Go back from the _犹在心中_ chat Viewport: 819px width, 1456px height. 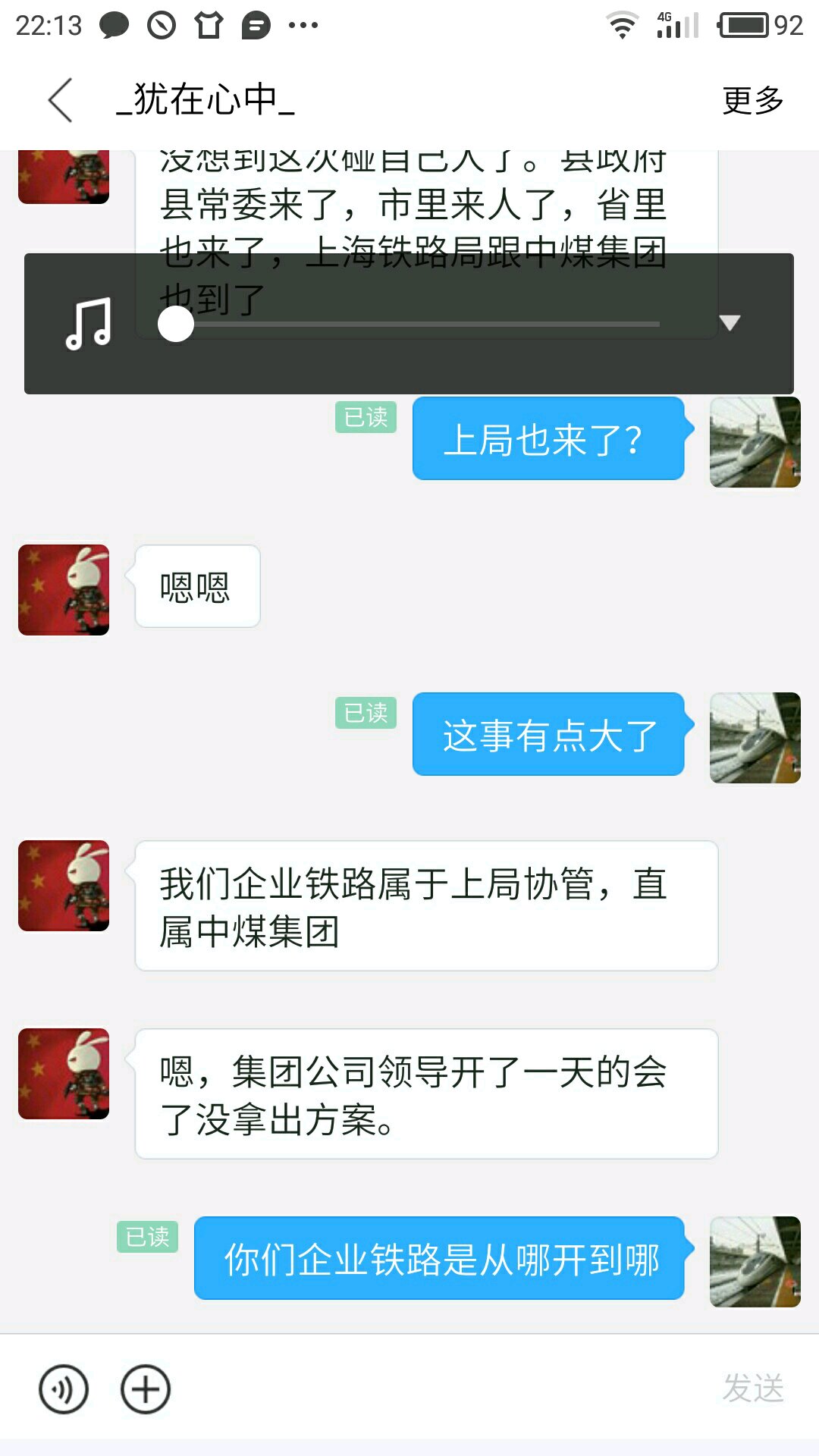coord(61,100)
